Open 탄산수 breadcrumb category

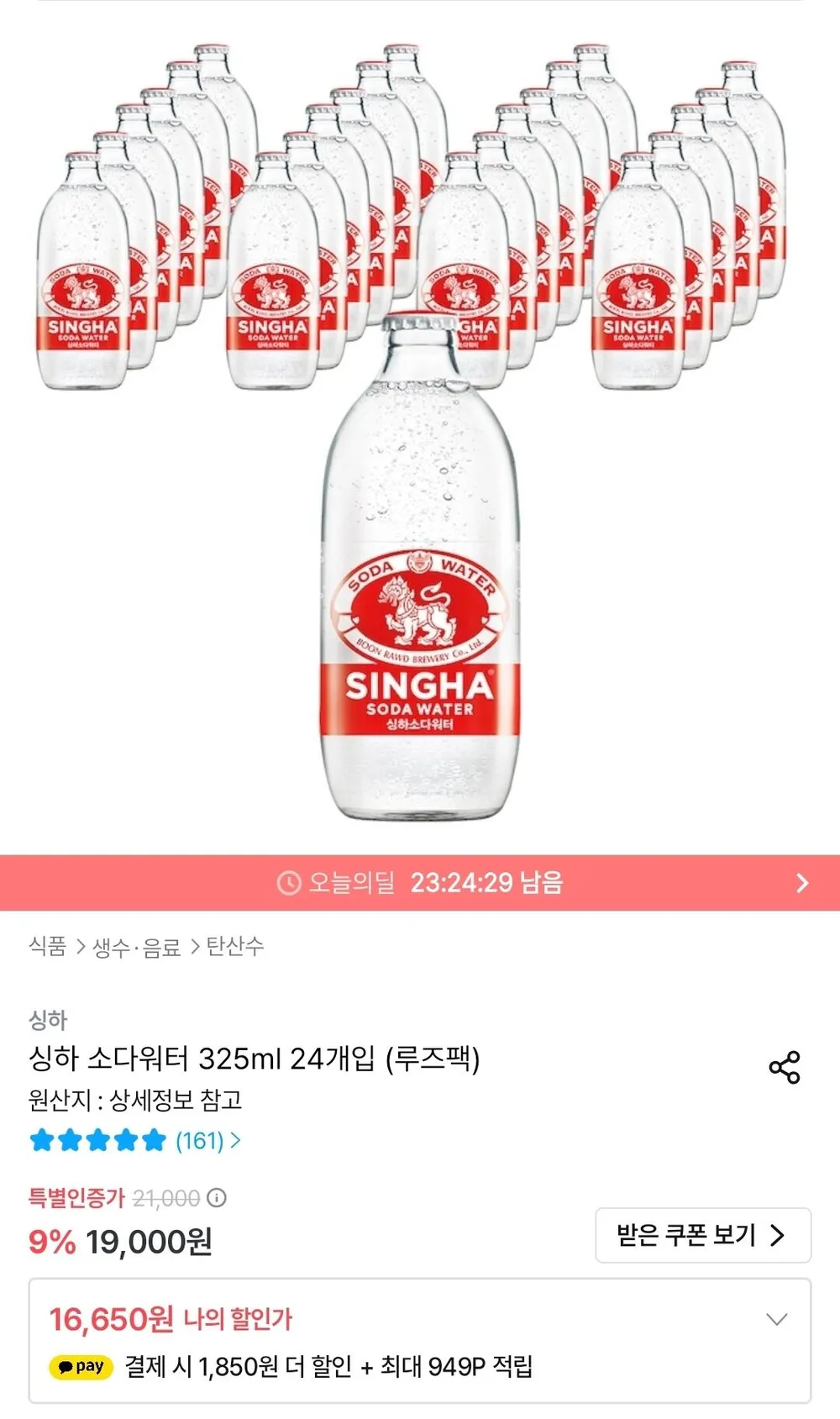[235, 946]
